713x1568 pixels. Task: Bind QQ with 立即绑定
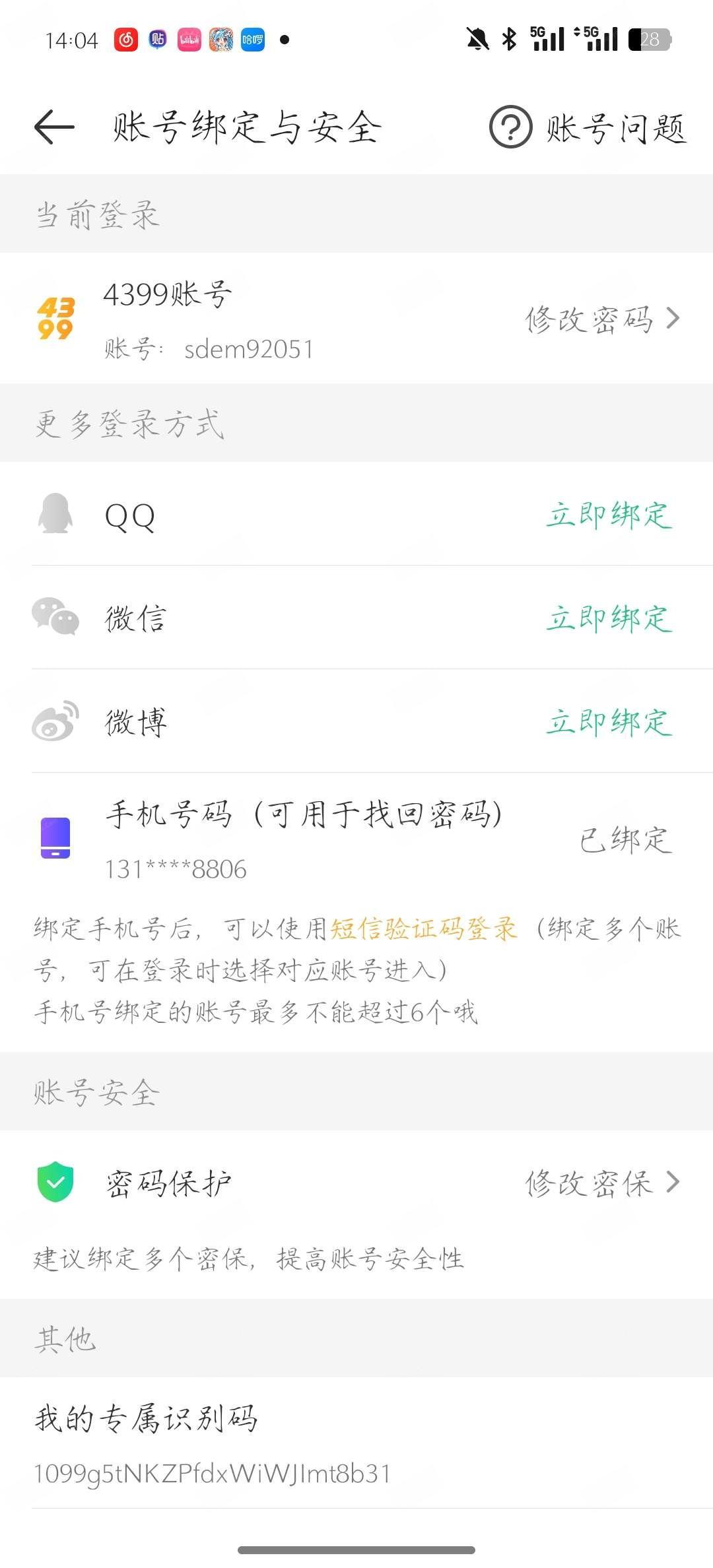(609, 515)
